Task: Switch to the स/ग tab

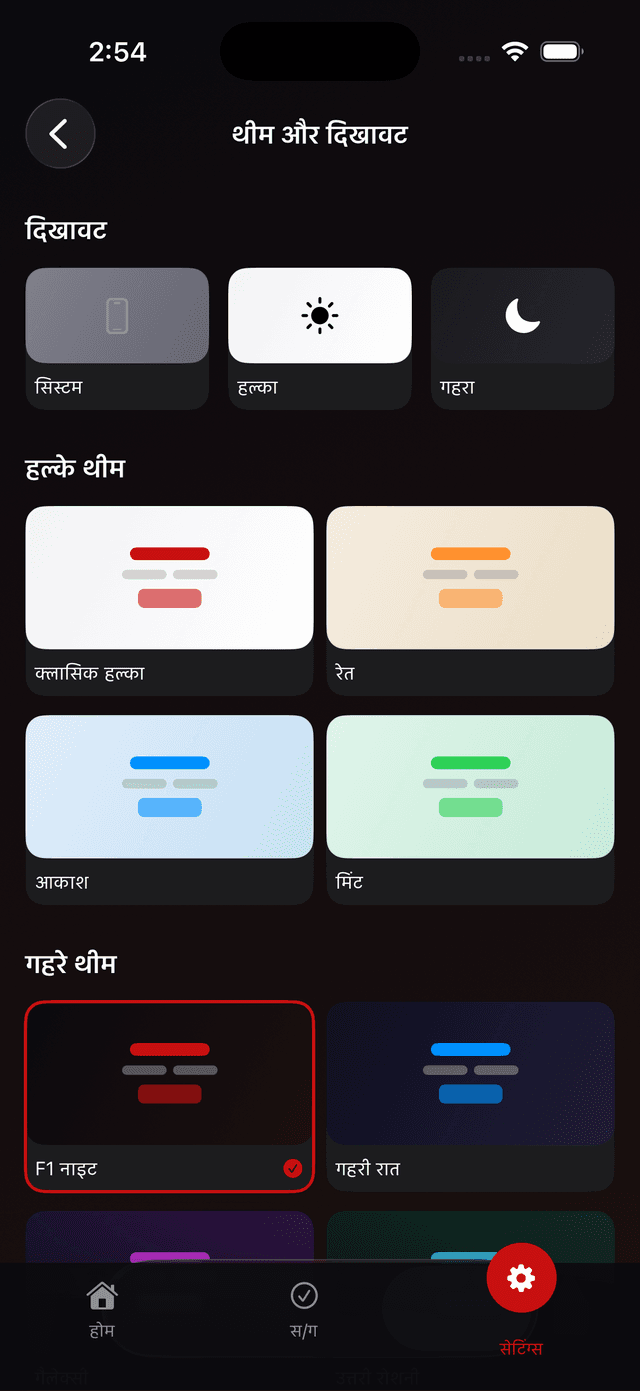Action: click(304, 1309)
